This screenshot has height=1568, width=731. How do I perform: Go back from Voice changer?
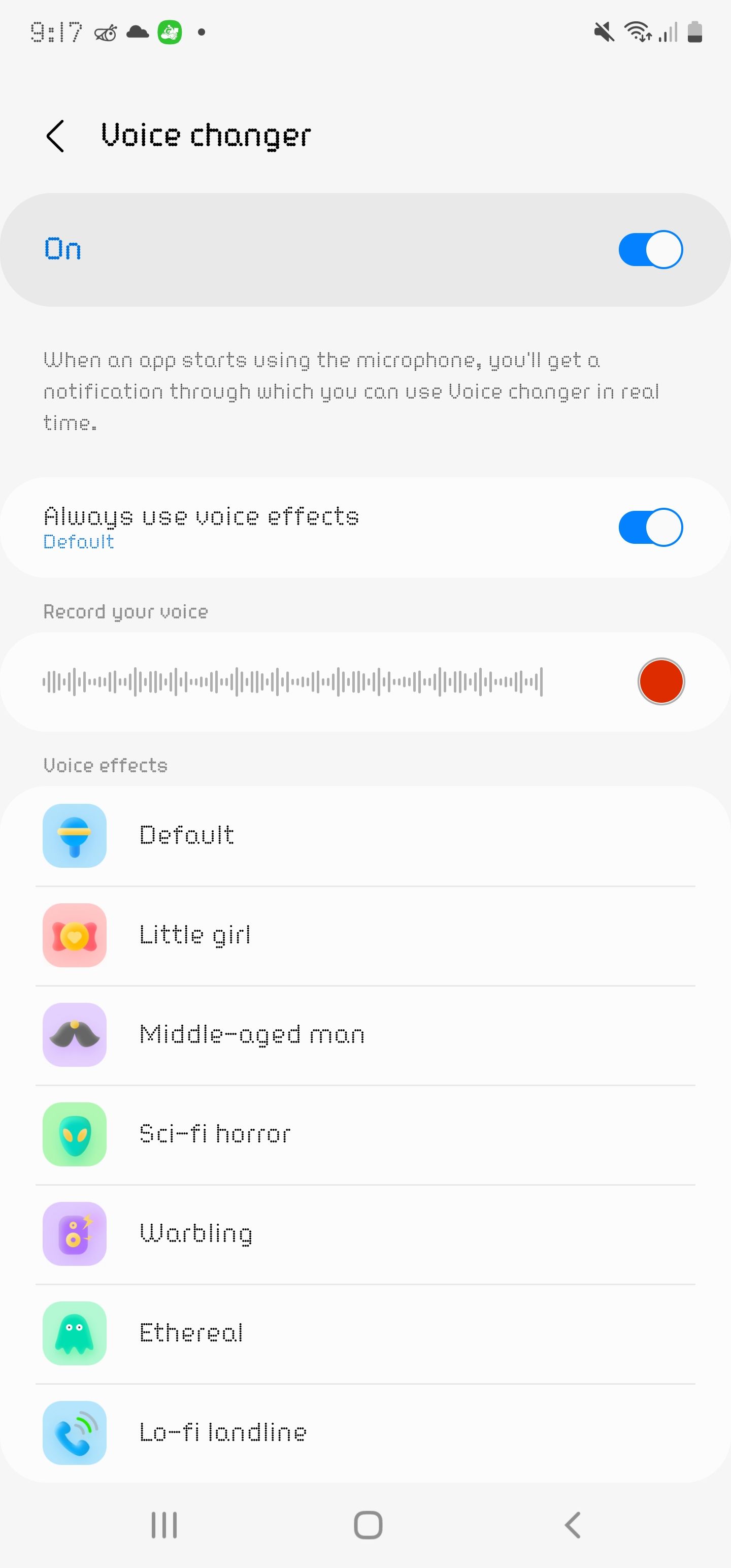click(55, 136)
